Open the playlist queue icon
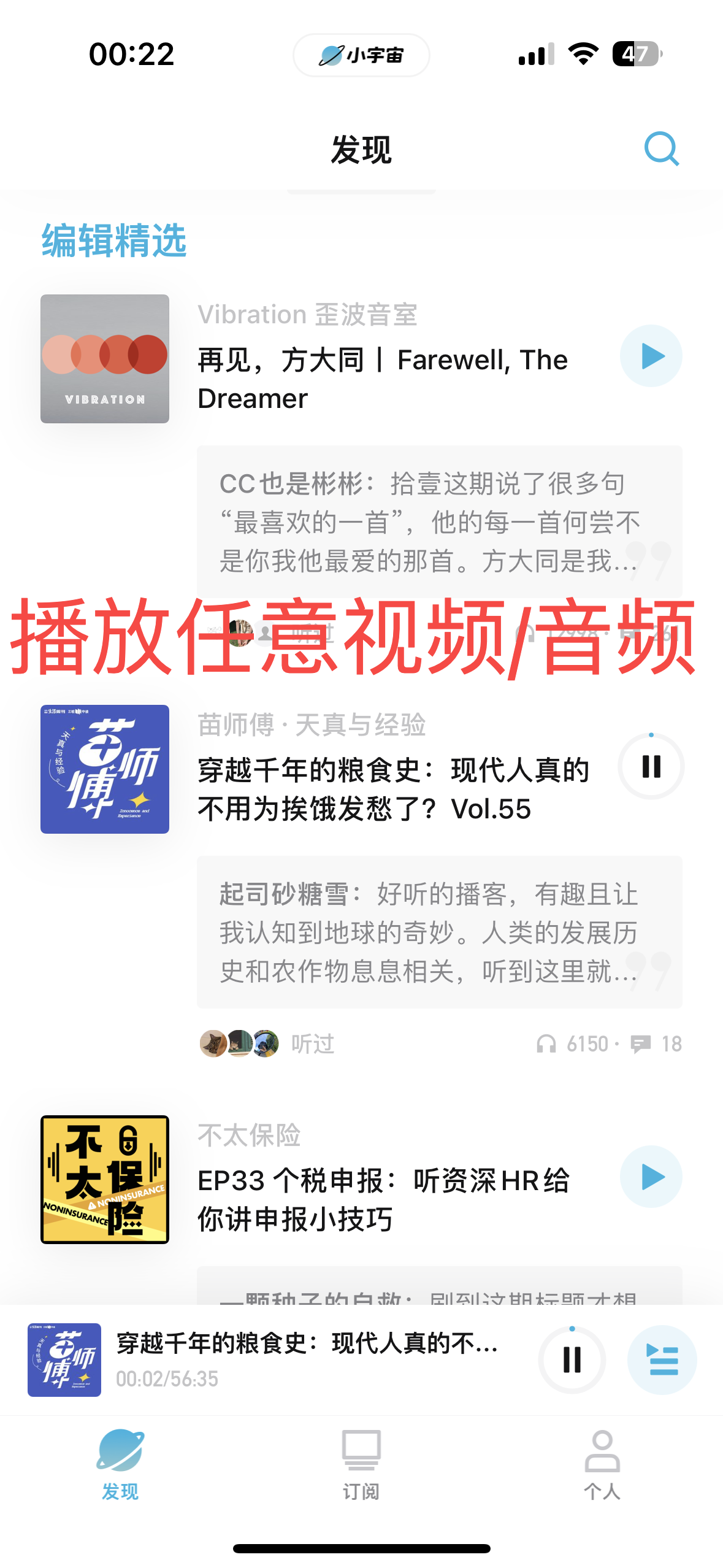This screenshot has width=723, height=1568. pyautogui.click(x=662, y=1359)
